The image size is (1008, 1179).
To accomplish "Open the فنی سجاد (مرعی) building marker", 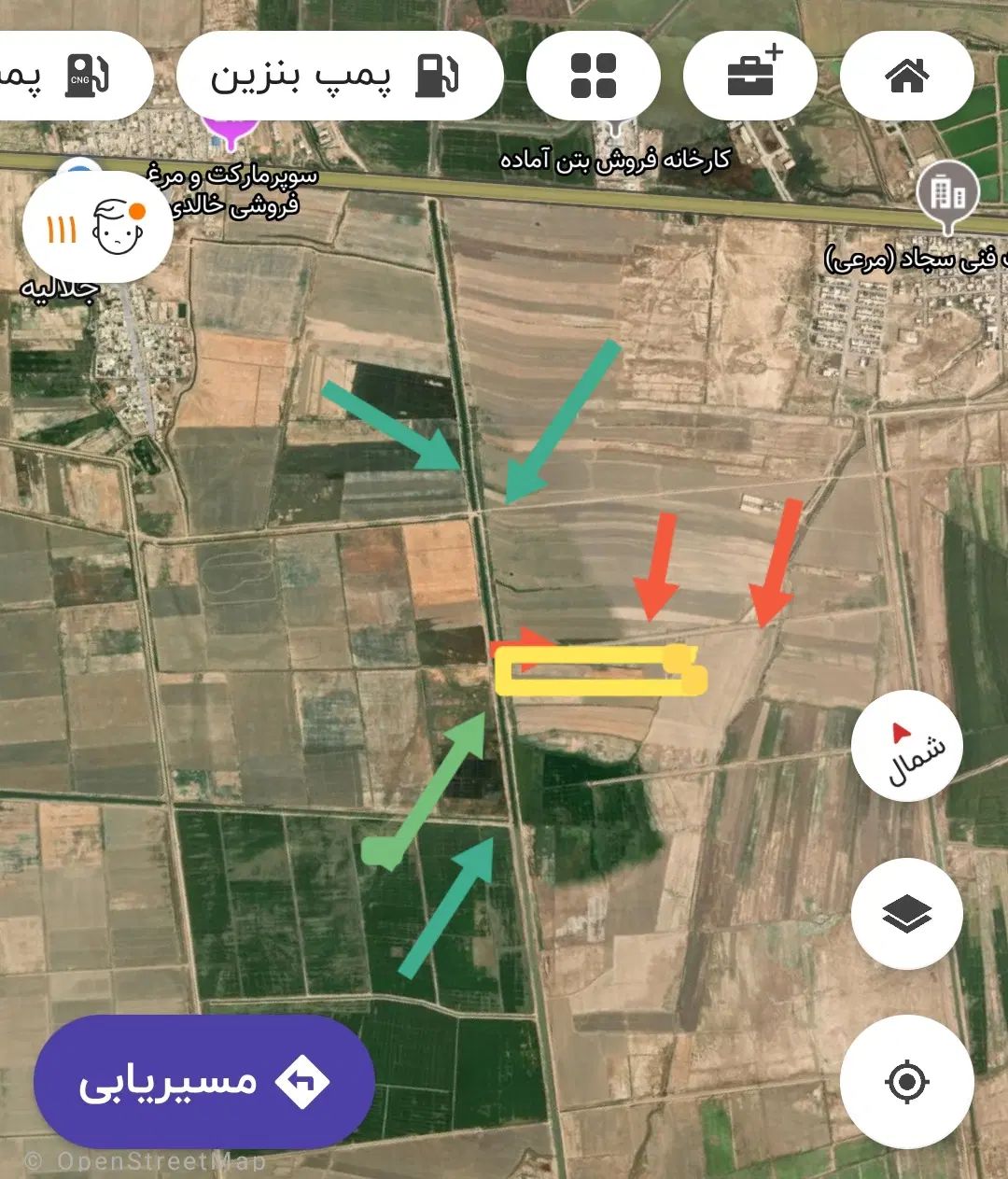I will [x=947, y=198].
